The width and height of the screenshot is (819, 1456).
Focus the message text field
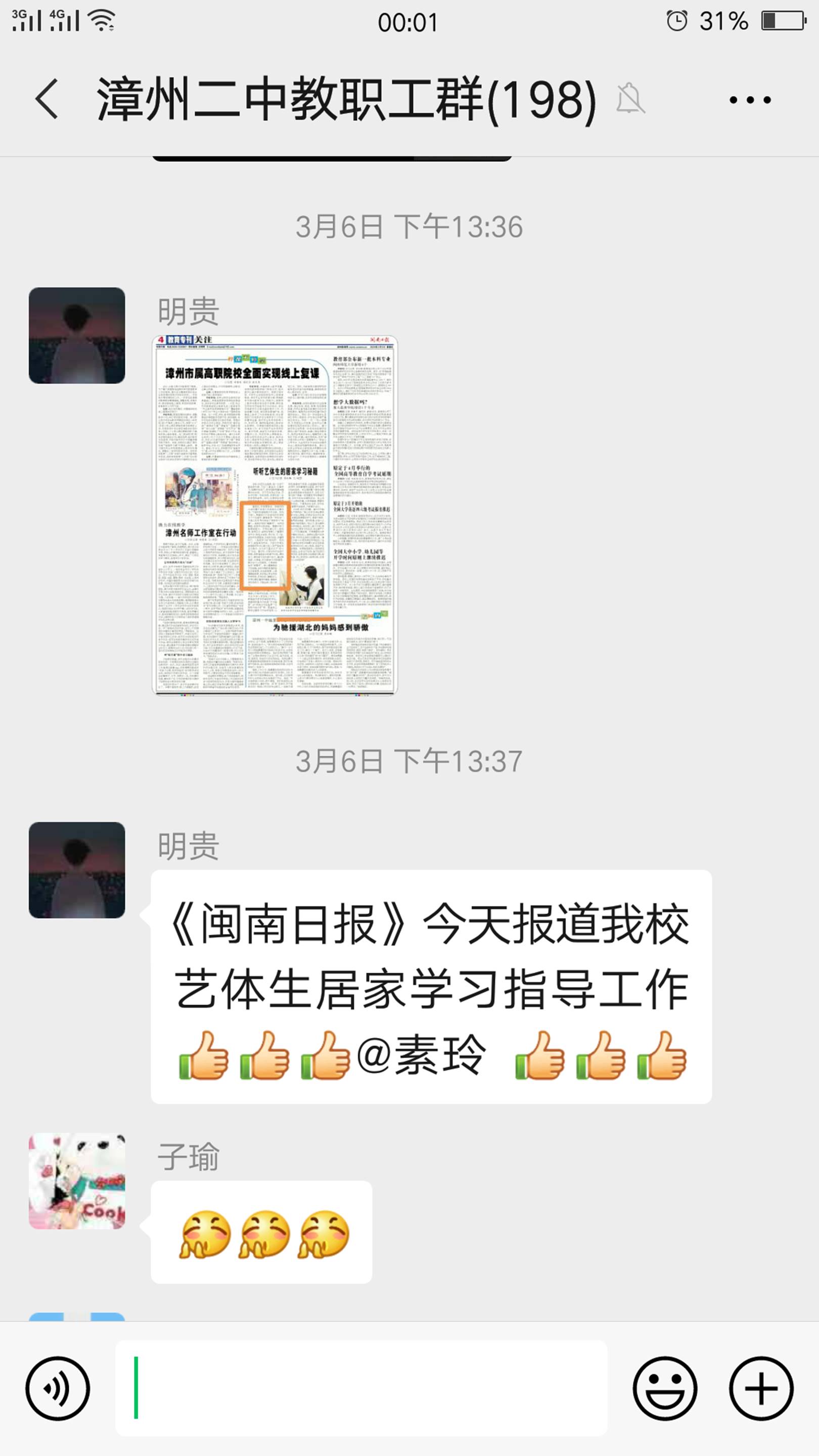point(362,1388)
